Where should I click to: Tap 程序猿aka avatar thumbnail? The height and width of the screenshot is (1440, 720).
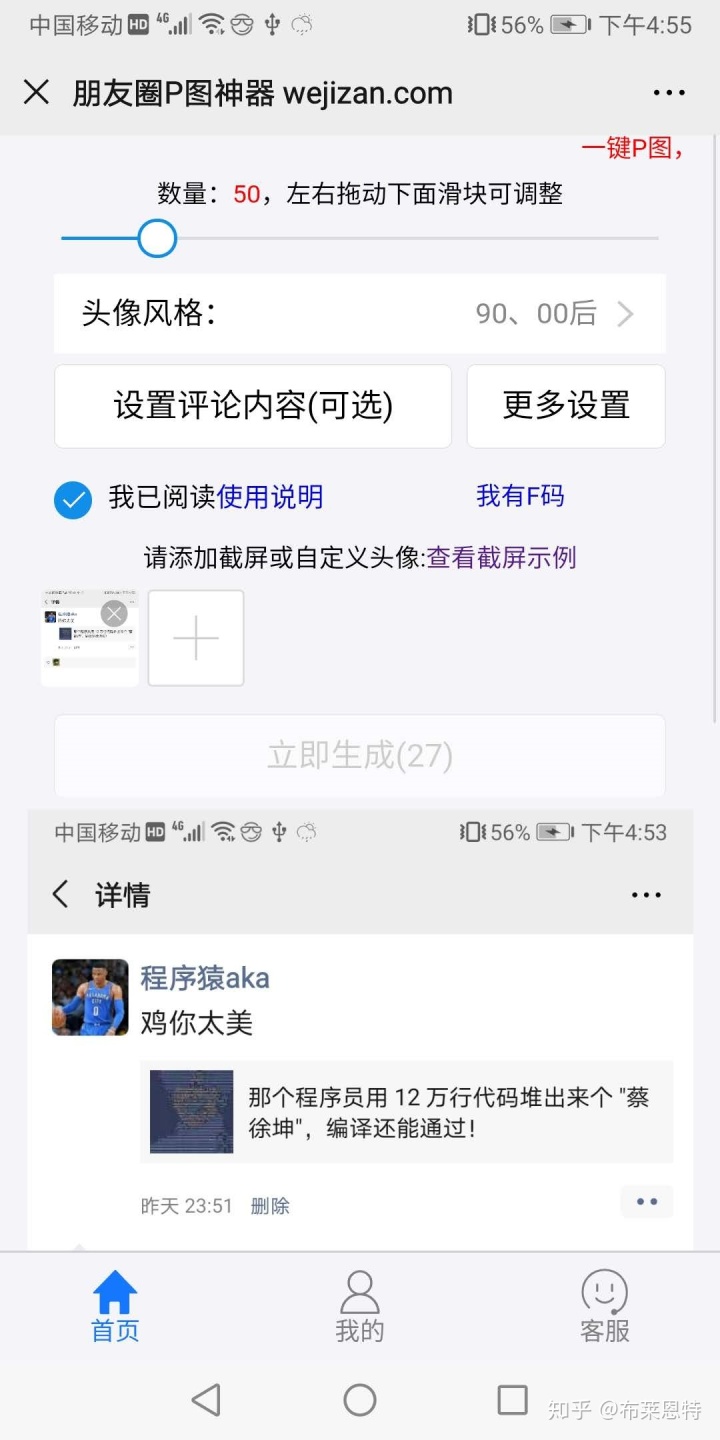89,997
